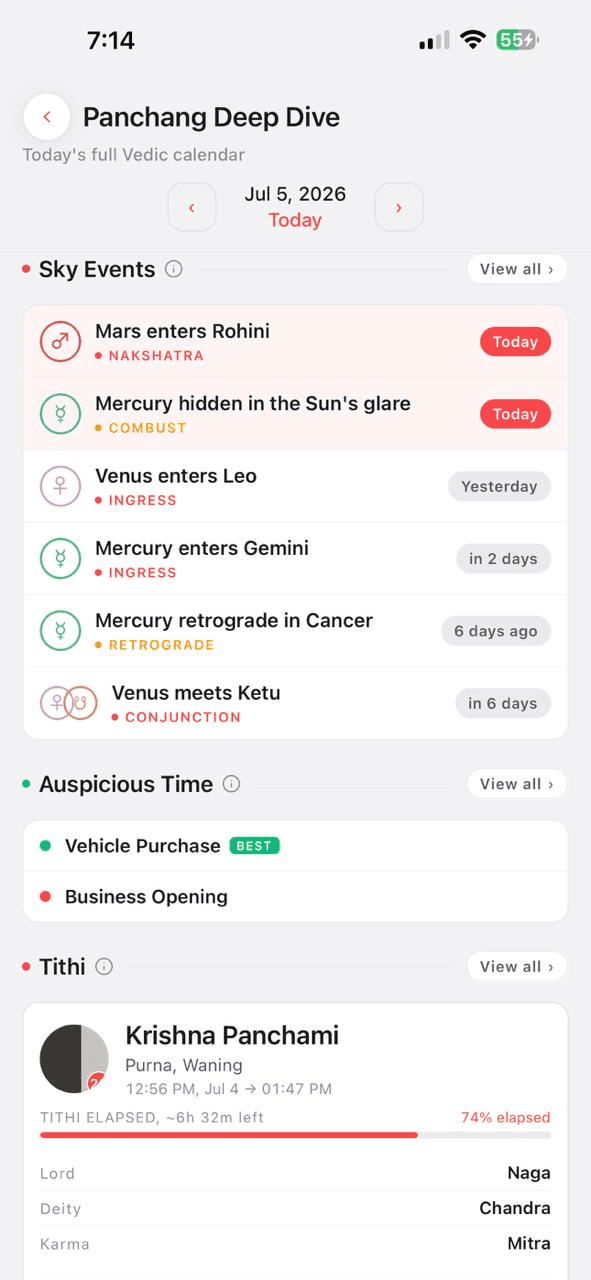Image resolution: width=591 pixels, height=1280 pixels.
Task: Go to the previous date
Action: coord(192,208)
